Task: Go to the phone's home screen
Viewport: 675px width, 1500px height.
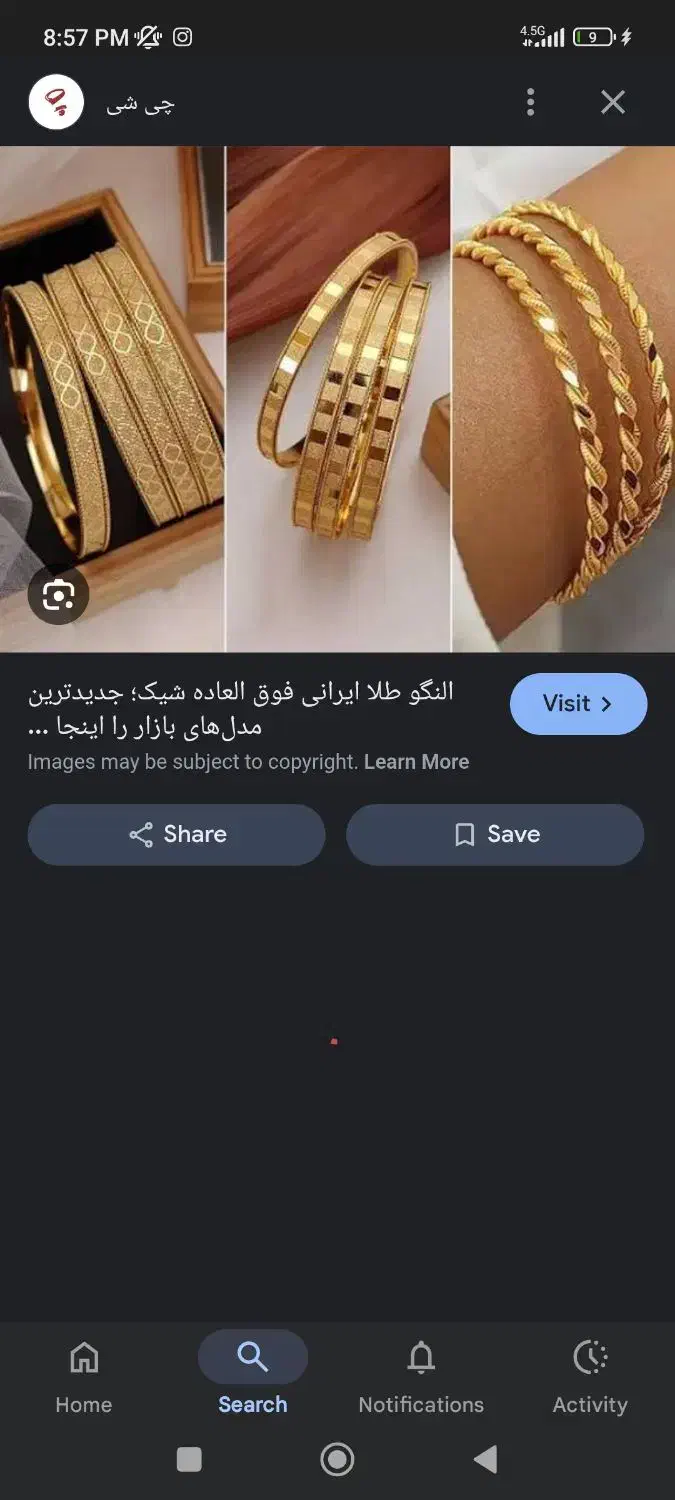Action: coord(337,1460)
